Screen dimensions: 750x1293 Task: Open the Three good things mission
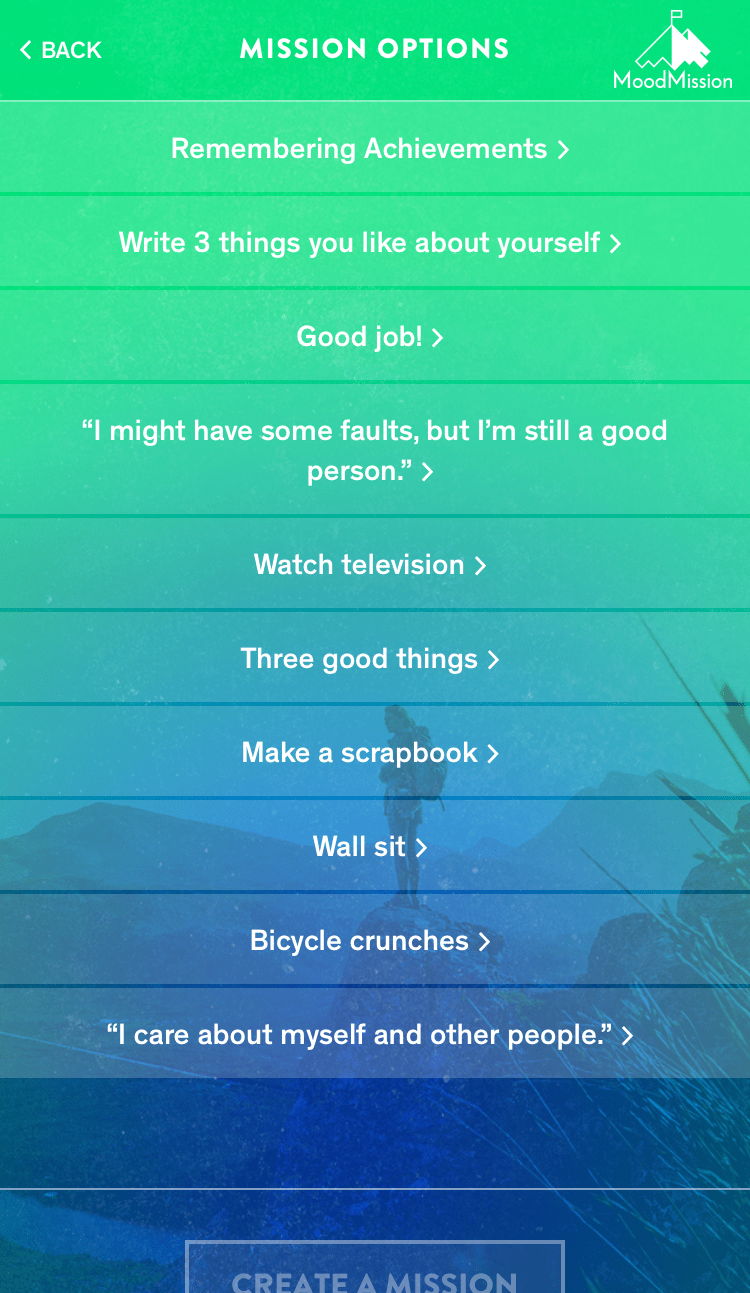click(370, 659)
